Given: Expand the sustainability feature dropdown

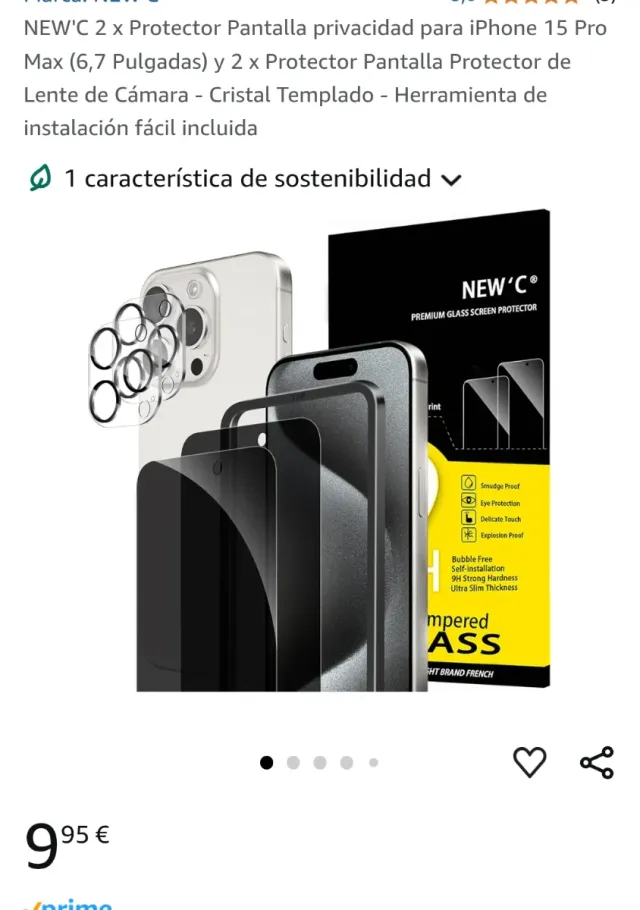Looking at the screenshot, I should [x=451, y=180].
